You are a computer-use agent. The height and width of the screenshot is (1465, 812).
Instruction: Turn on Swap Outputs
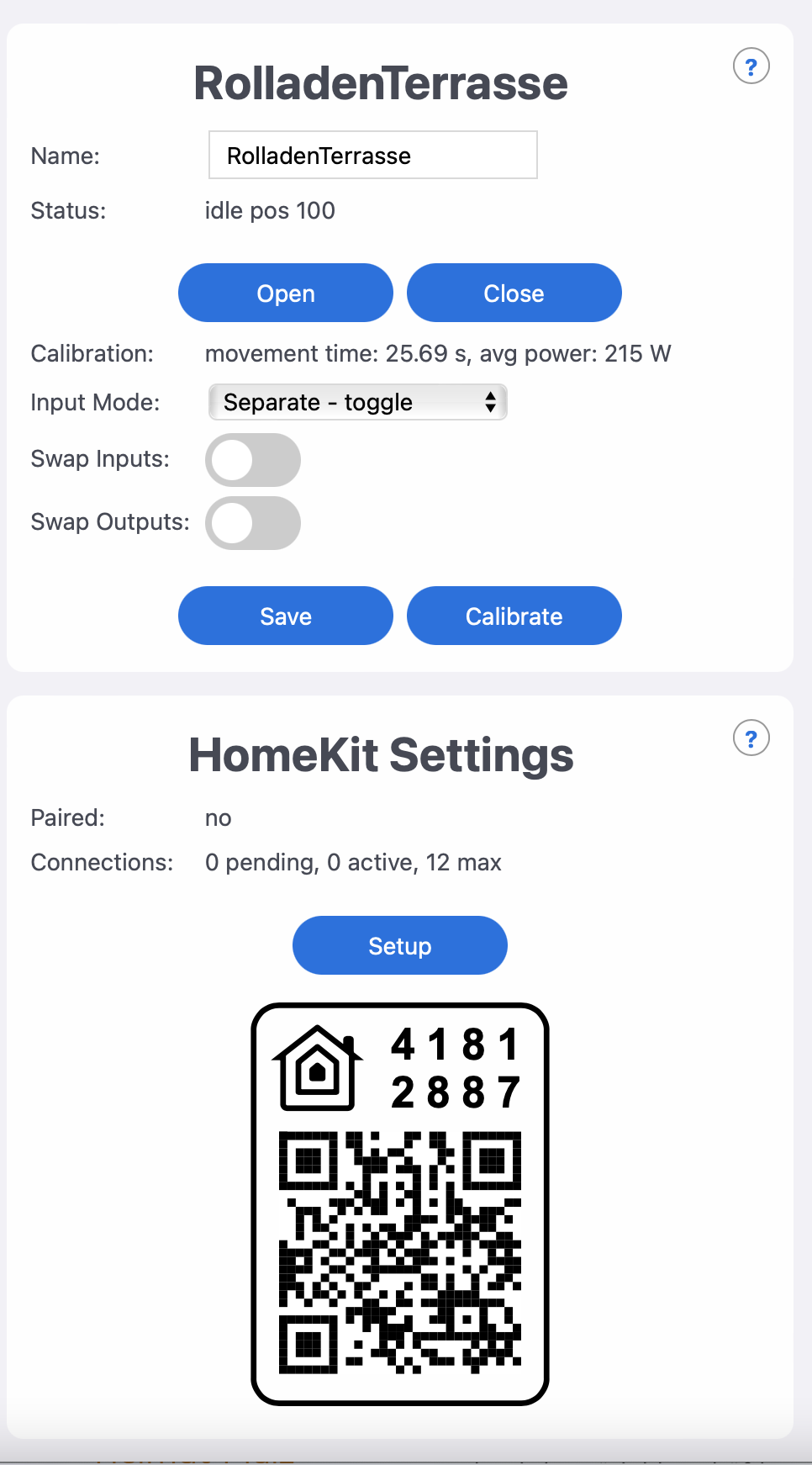coord(253,523)
